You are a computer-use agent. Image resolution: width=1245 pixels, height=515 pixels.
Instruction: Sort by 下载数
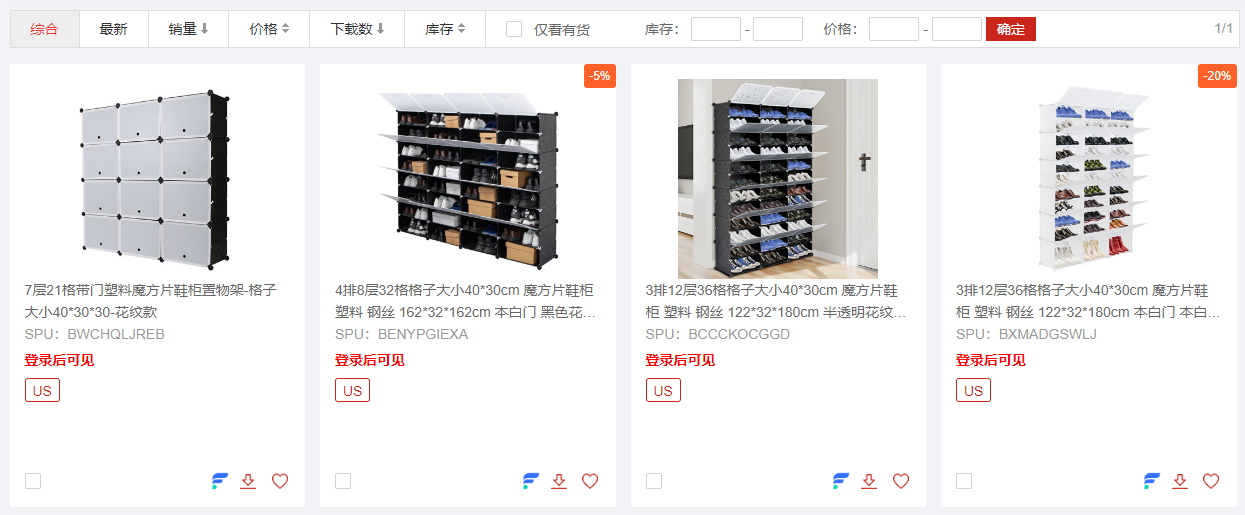357,29
